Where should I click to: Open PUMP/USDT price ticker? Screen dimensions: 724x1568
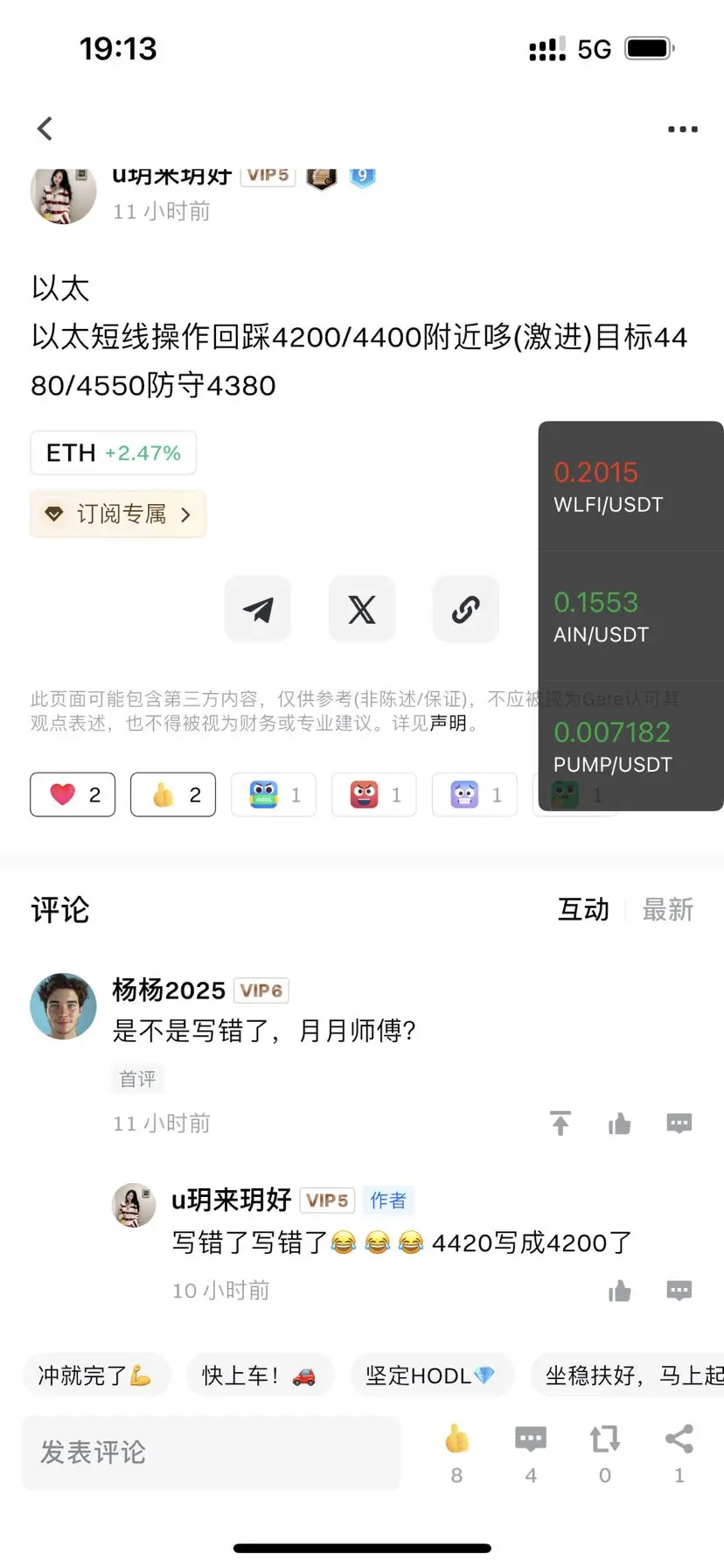pos(630,746)
